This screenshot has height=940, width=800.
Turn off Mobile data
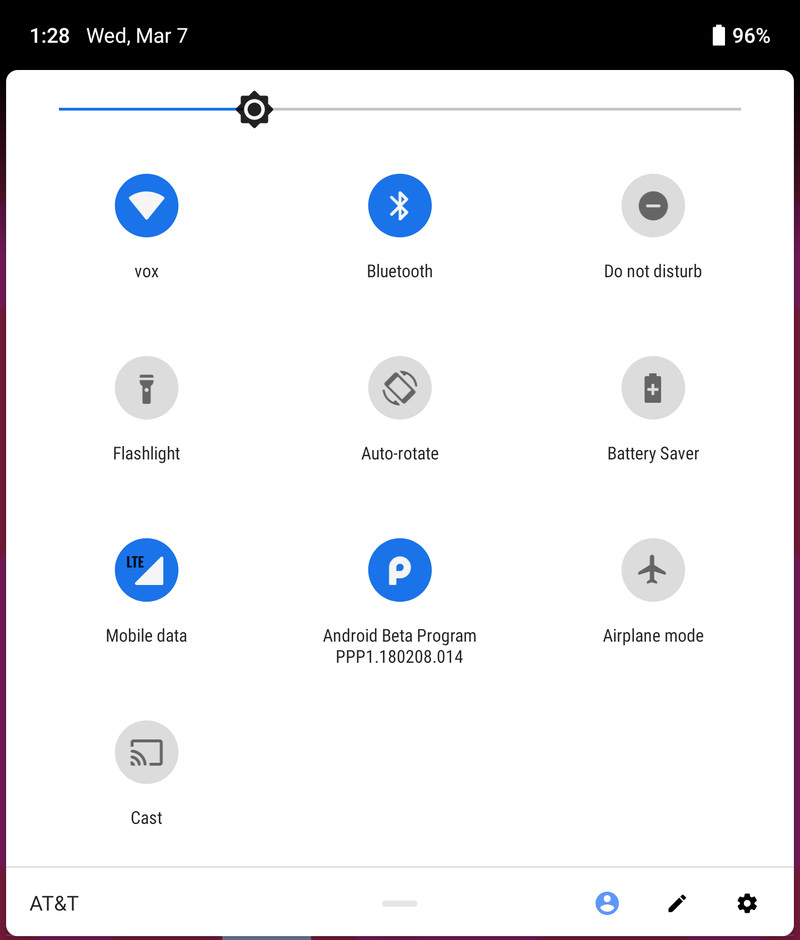146,570
